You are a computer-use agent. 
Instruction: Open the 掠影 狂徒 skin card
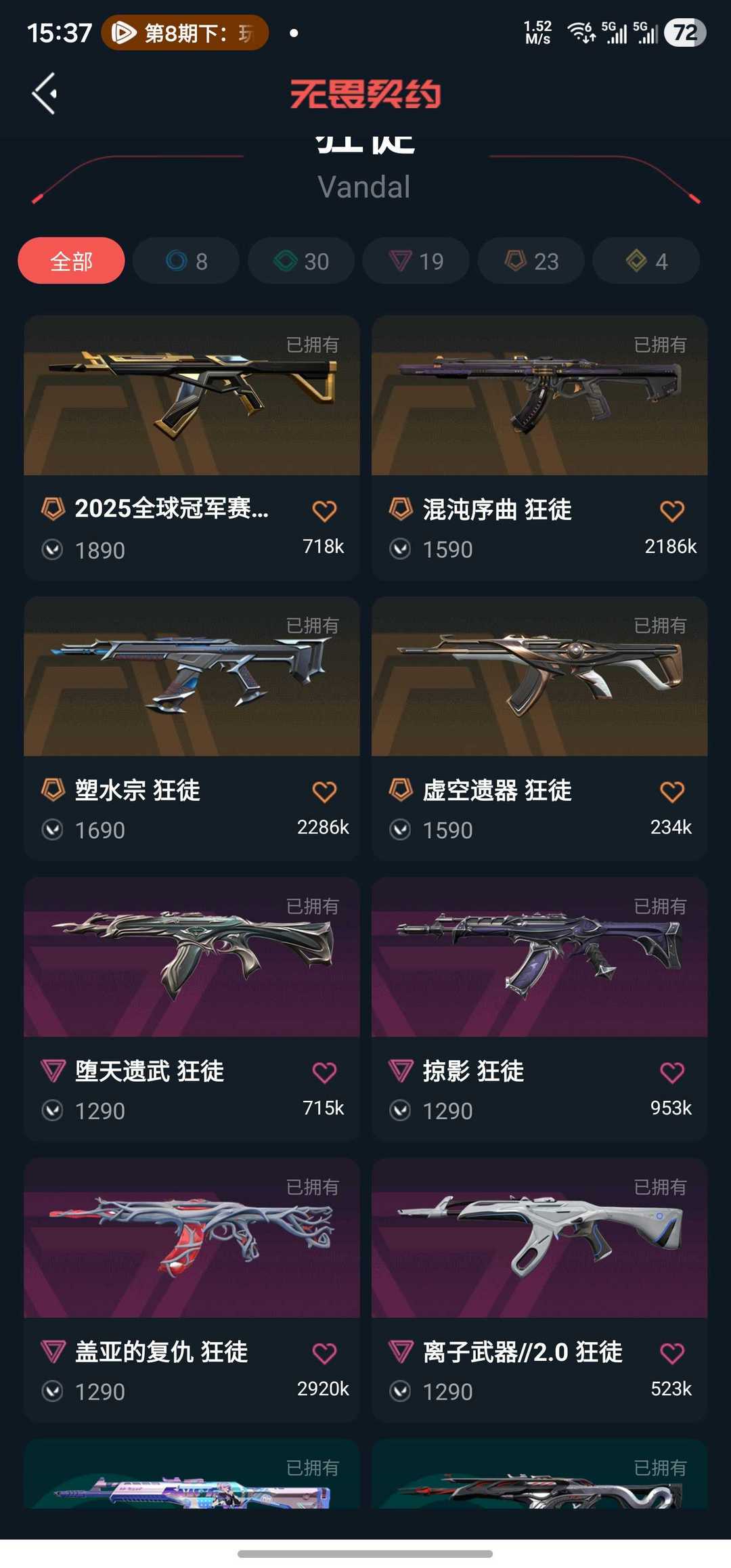pyautogui.click(x=539, y=958)
